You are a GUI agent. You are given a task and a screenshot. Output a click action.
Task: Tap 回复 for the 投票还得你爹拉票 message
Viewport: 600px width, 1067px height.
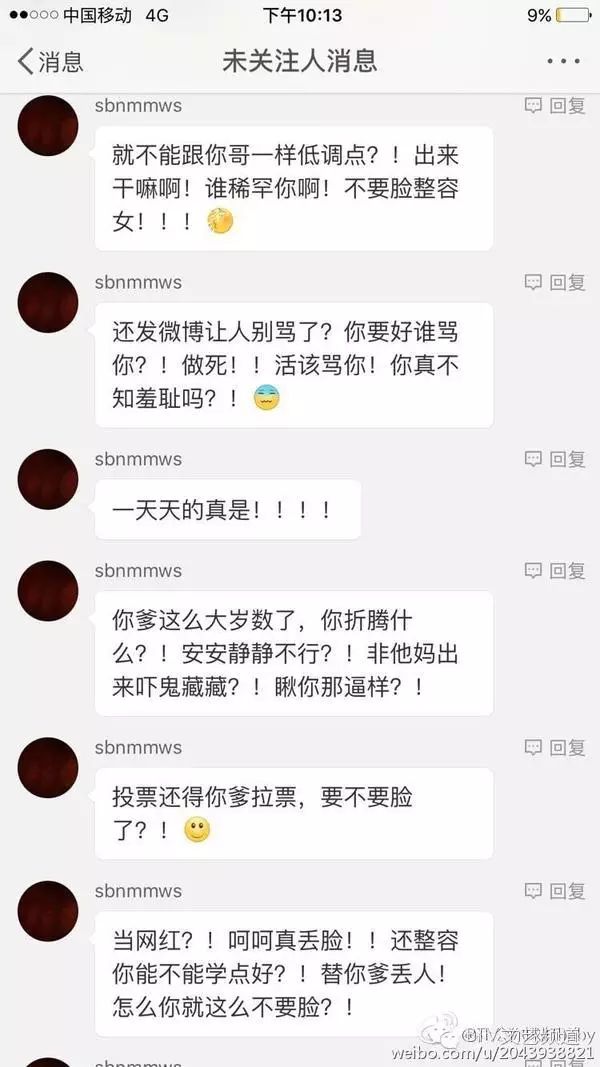pyautogui.click(x=556, y=747)
